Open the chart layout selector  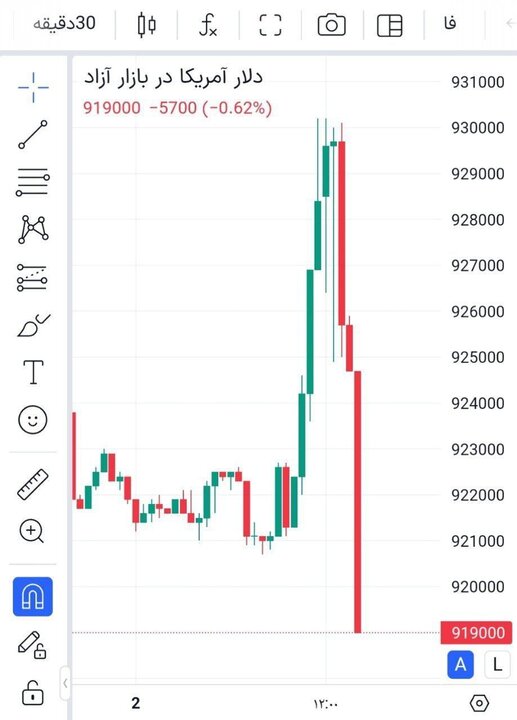click(389, 25)
